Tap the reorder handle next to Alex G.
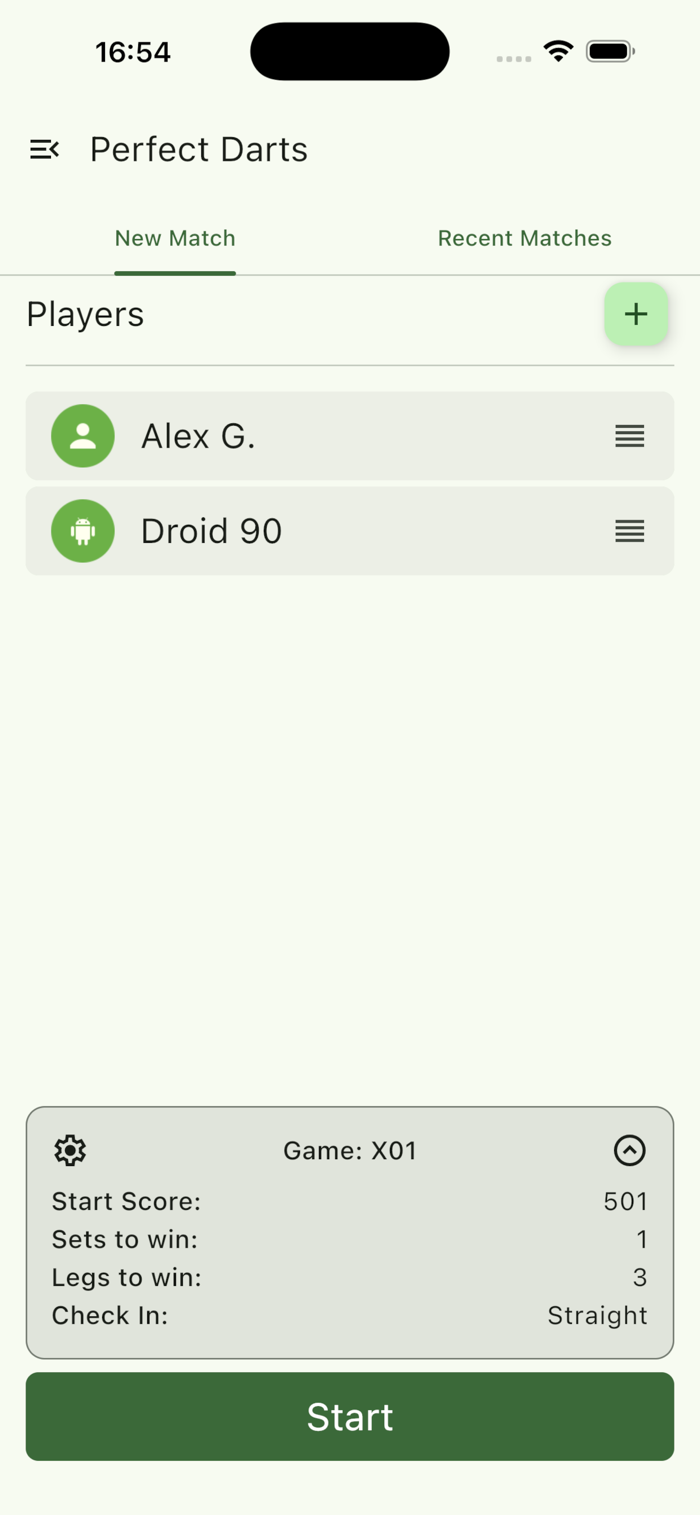Screen dimensions: 700x1515 click(x=630, y=436)
